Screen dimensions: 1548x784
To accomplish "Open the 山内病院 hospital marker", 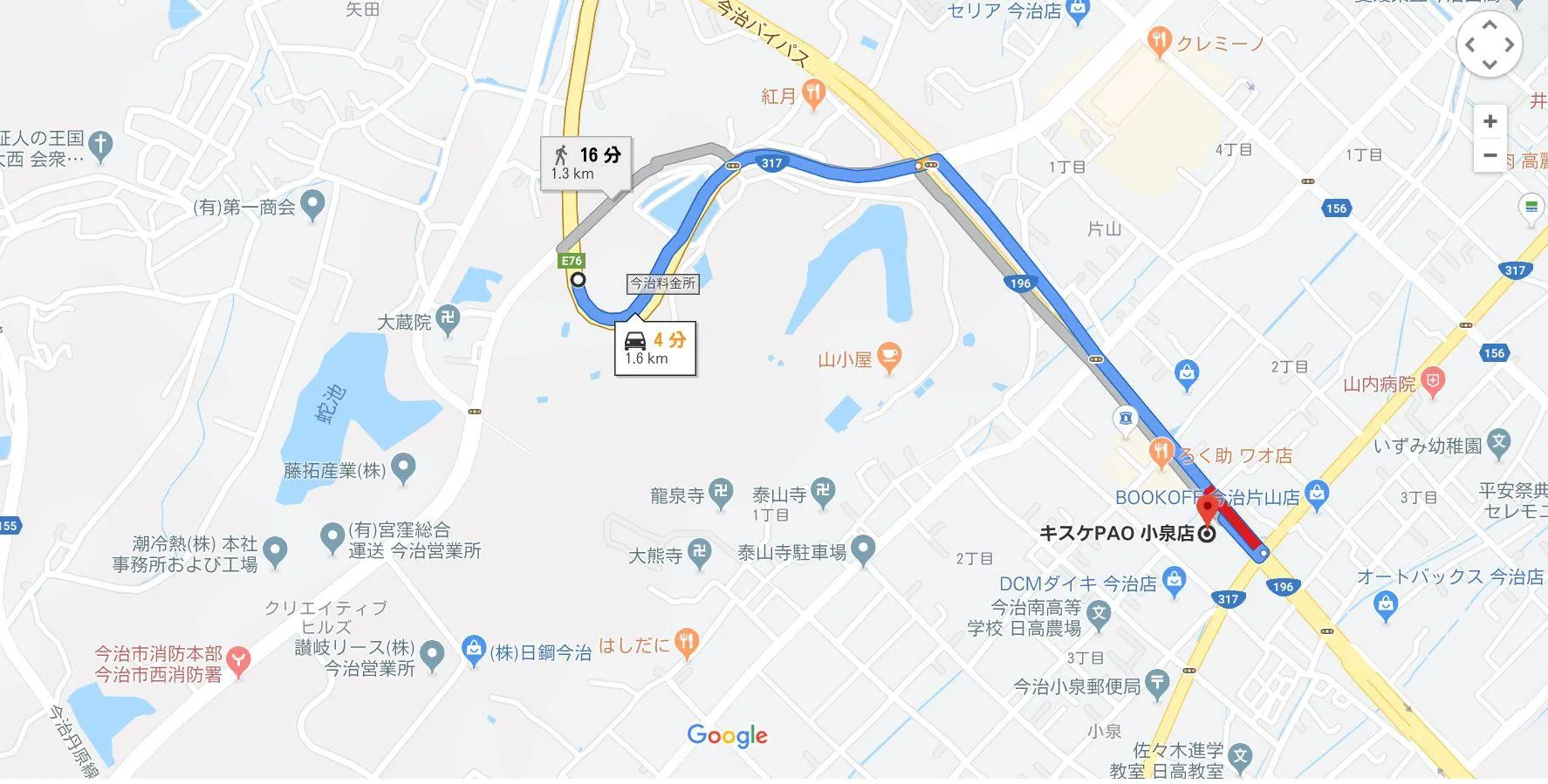I will pyautogui.click(x=1433, y=381).
